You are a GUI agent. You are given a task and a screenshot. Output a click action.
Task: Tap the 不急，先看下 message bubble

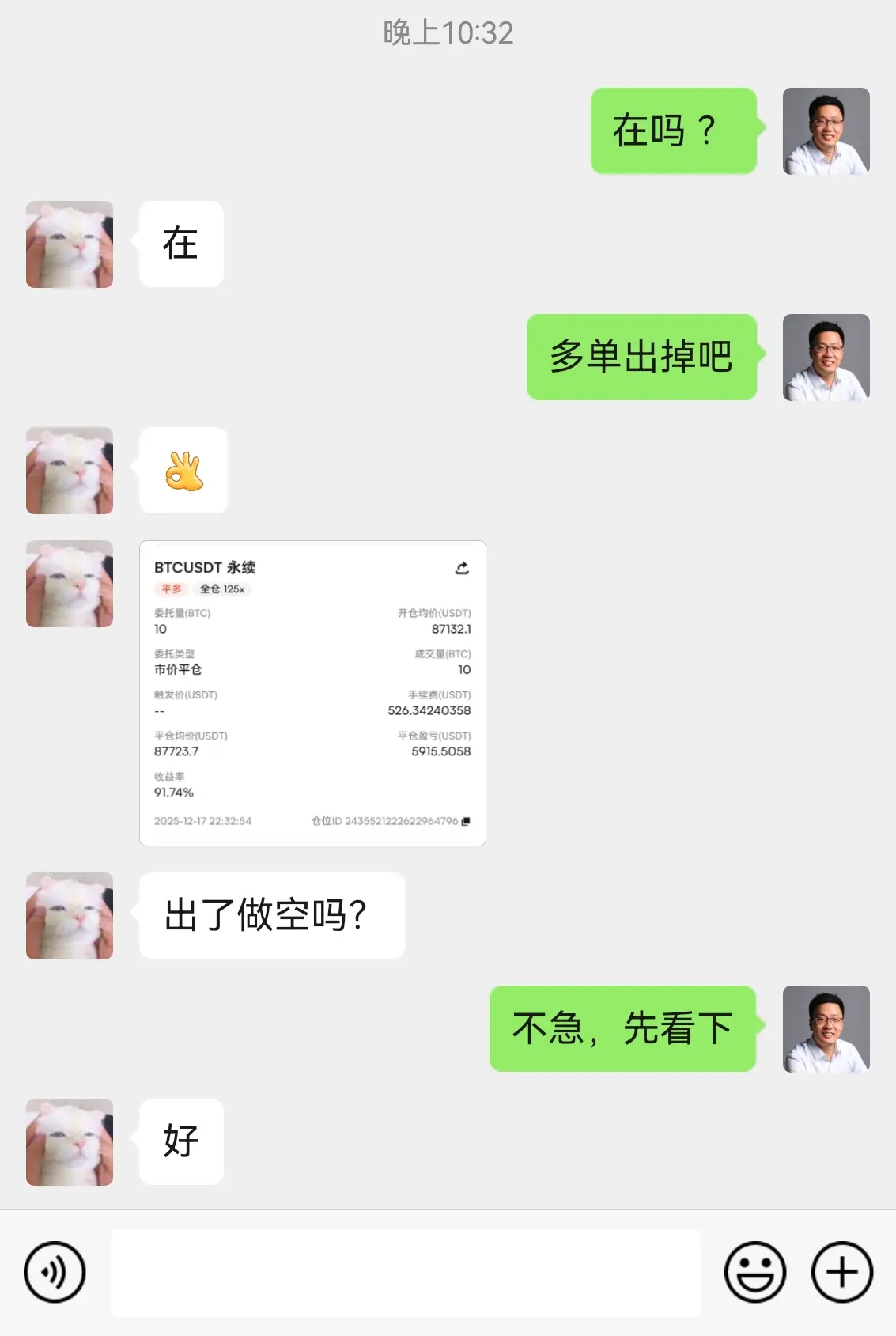coord(622,1028)
